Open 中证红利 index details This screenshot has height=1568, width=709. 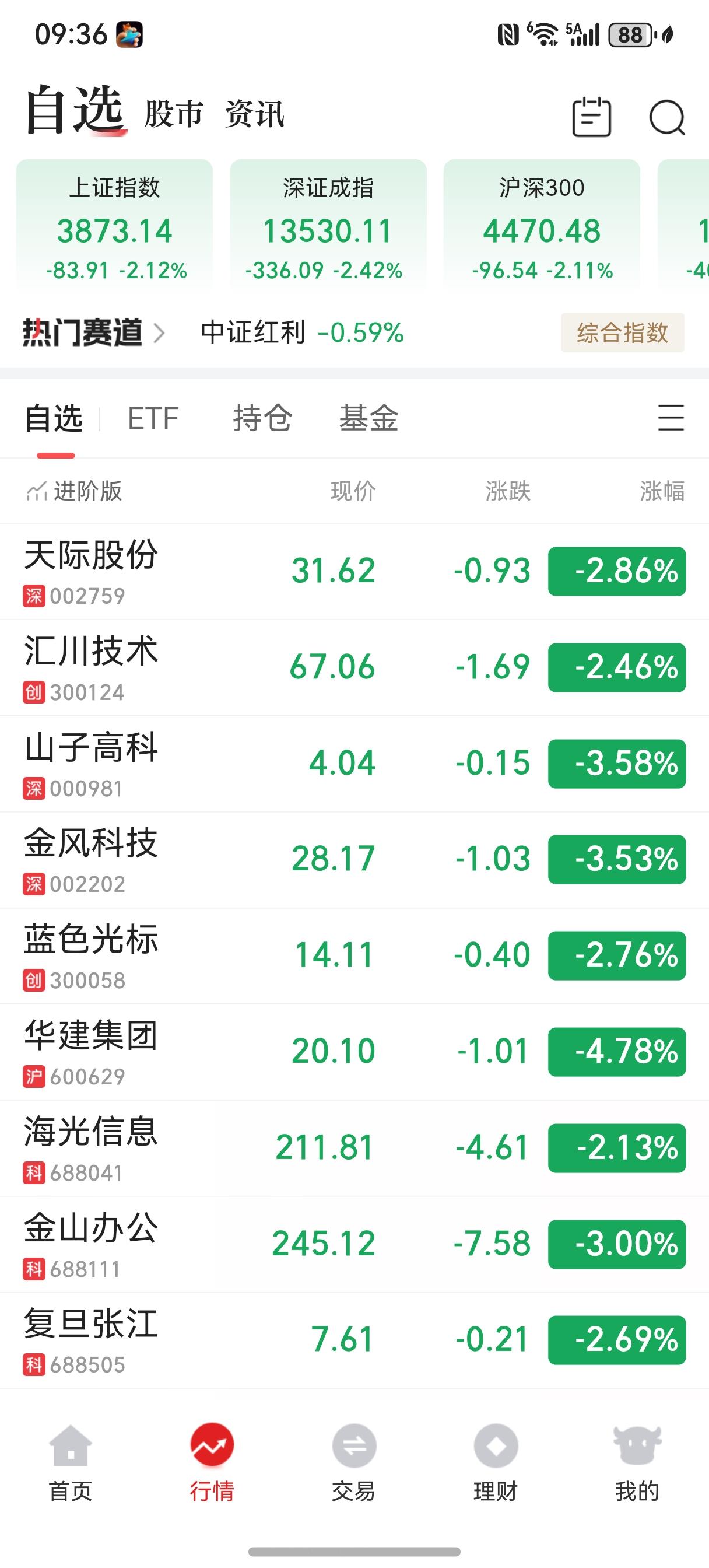tap(252, 333)
